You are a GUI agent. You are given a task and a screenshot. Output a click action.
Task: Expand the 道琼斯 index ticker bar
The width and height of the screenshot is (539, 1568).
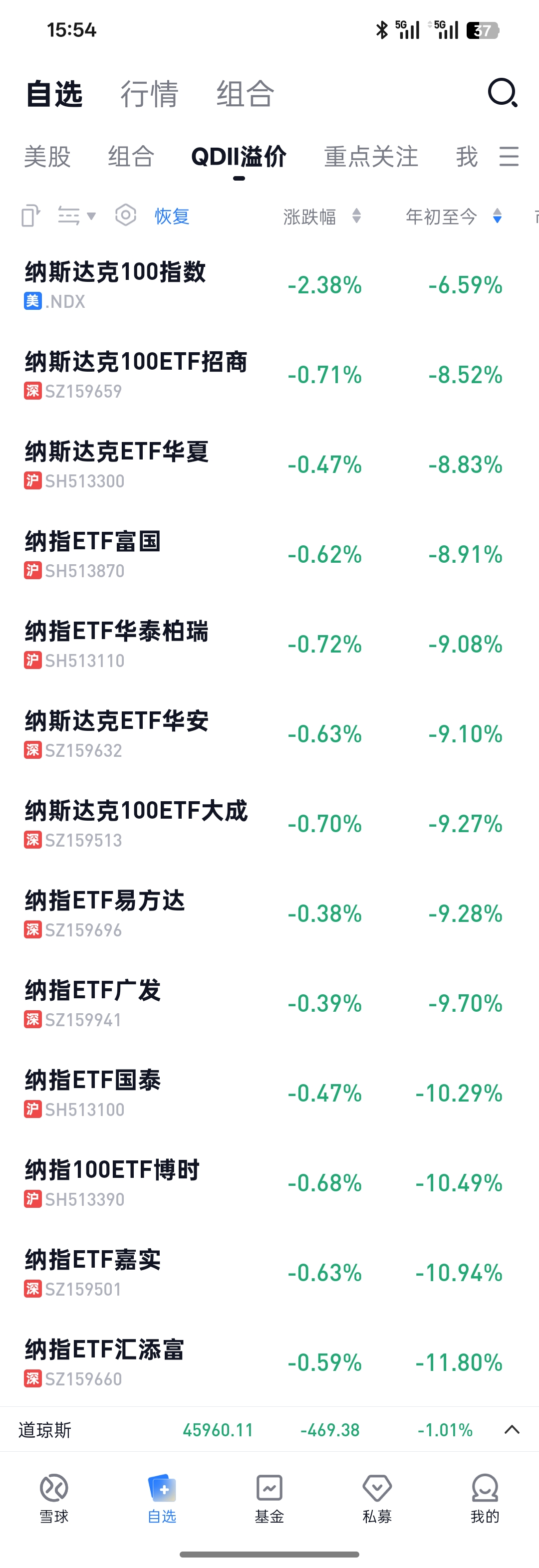pyautogui.click(x=512, y=1429)
